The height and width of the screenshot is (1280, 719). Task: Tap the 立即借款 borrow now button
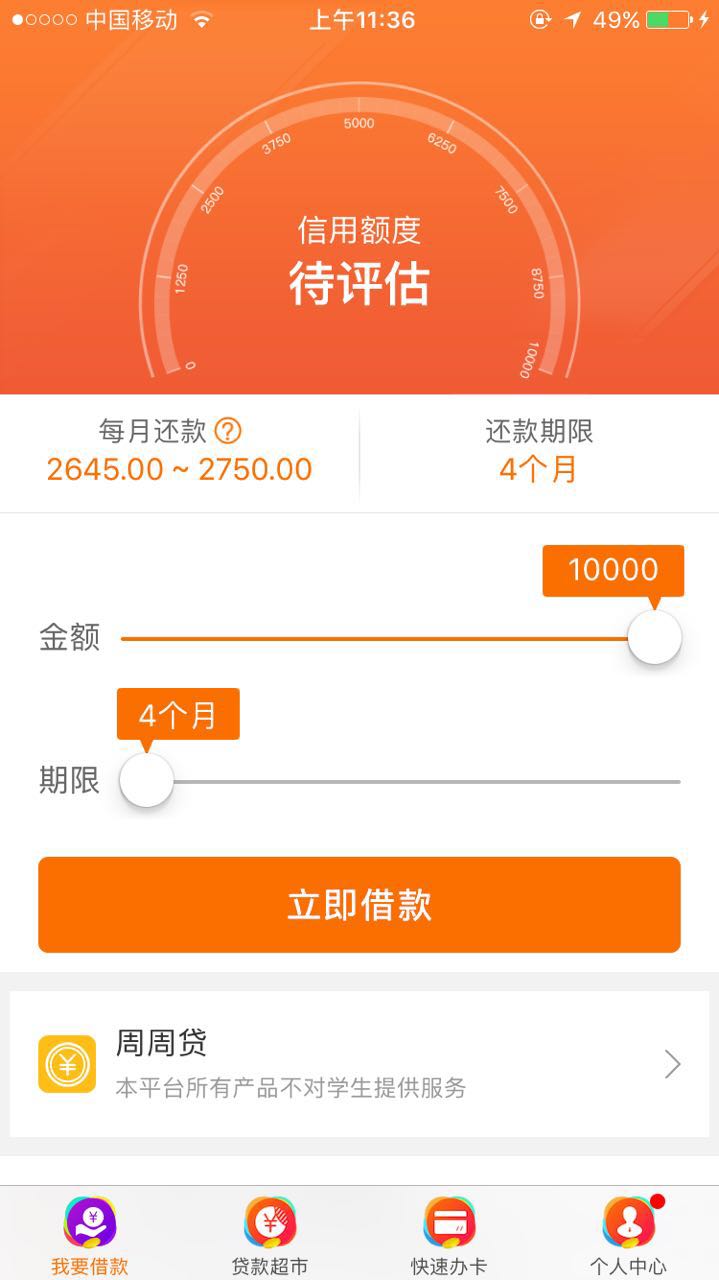pyautogui.click(x=359, y=905)
